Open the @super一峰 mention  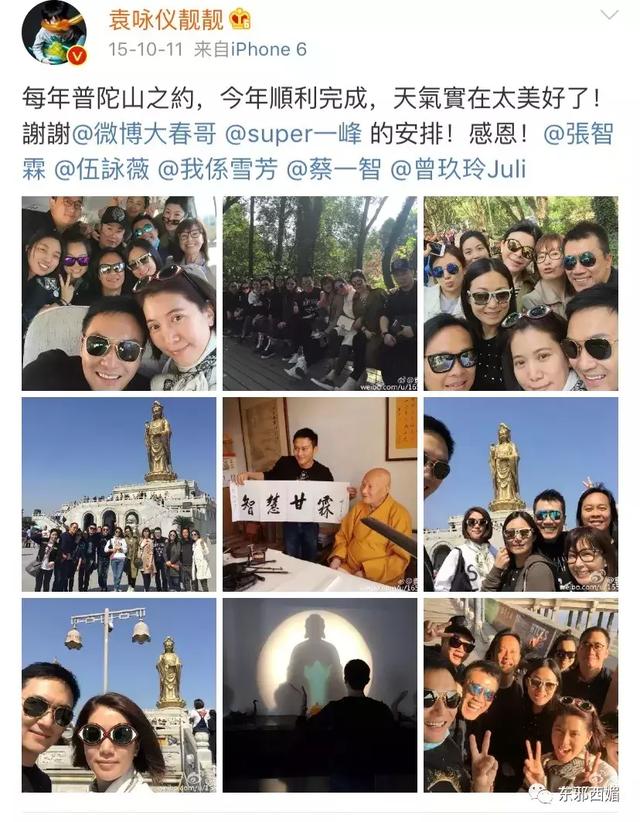pyautogui.click(x=323, y=134)
